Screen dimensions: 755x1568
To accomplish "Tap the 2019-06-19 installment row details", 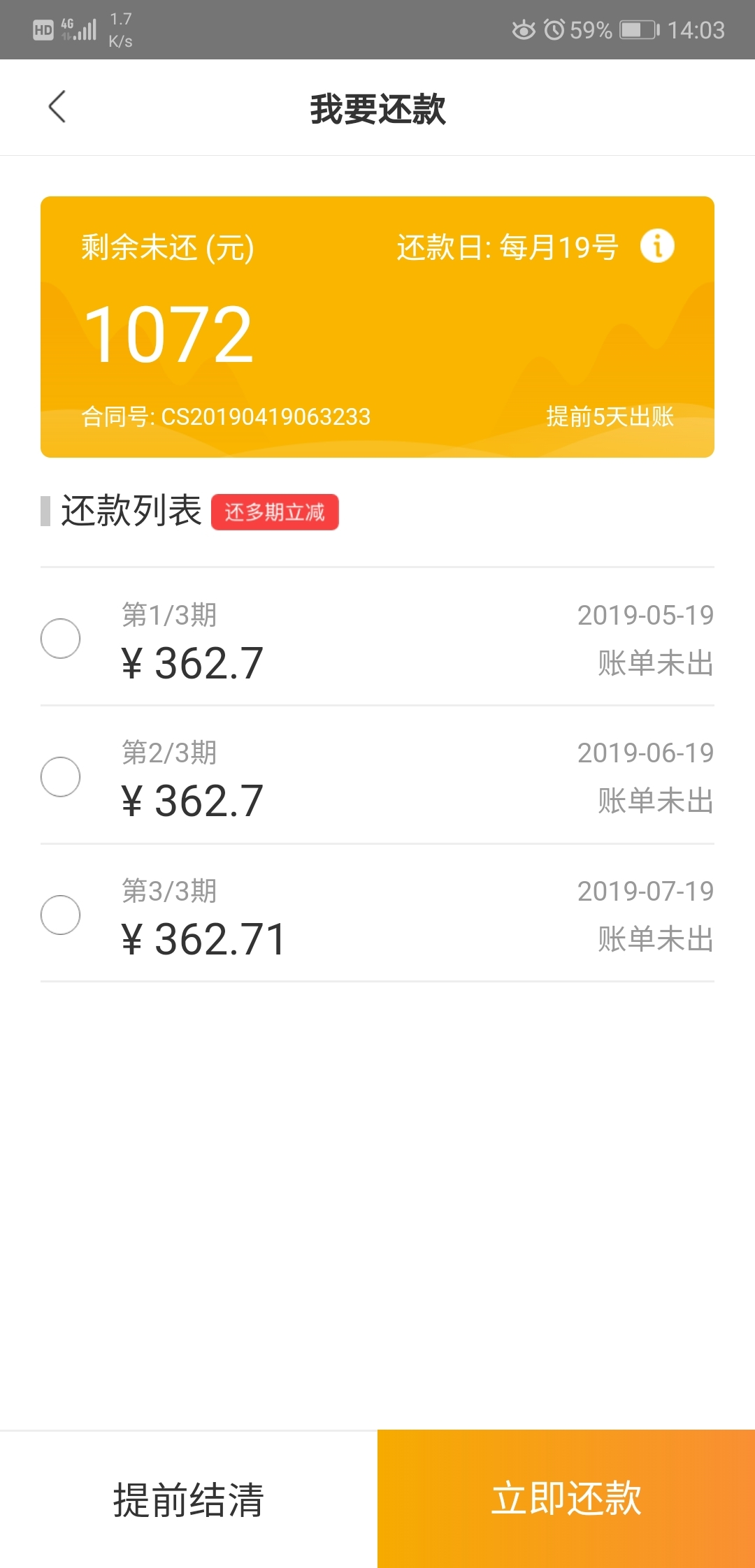I will click(x=644, y=777).
